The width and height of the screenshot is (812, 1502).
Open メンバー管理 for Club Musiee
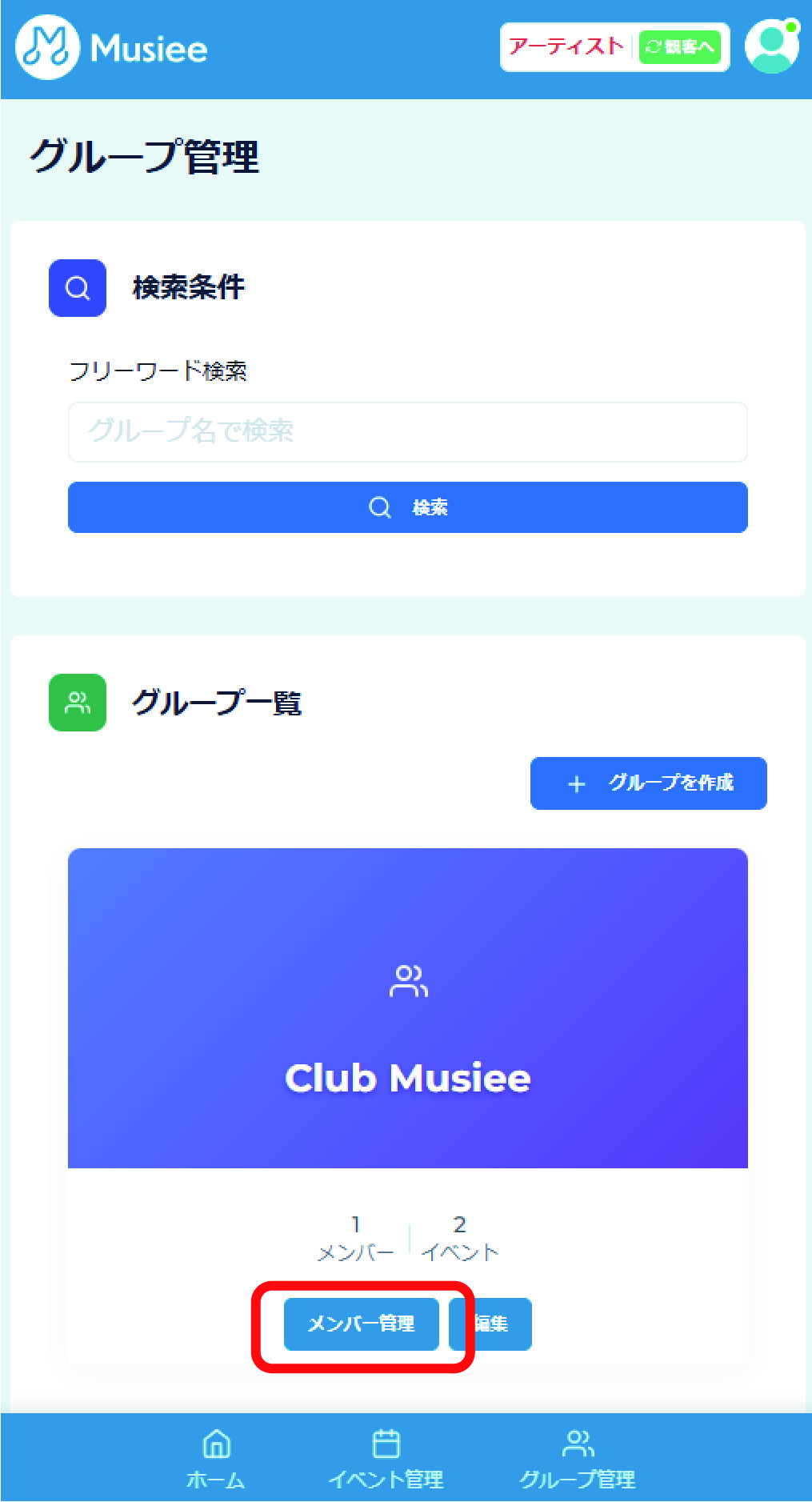click(x=362, y=1324)
